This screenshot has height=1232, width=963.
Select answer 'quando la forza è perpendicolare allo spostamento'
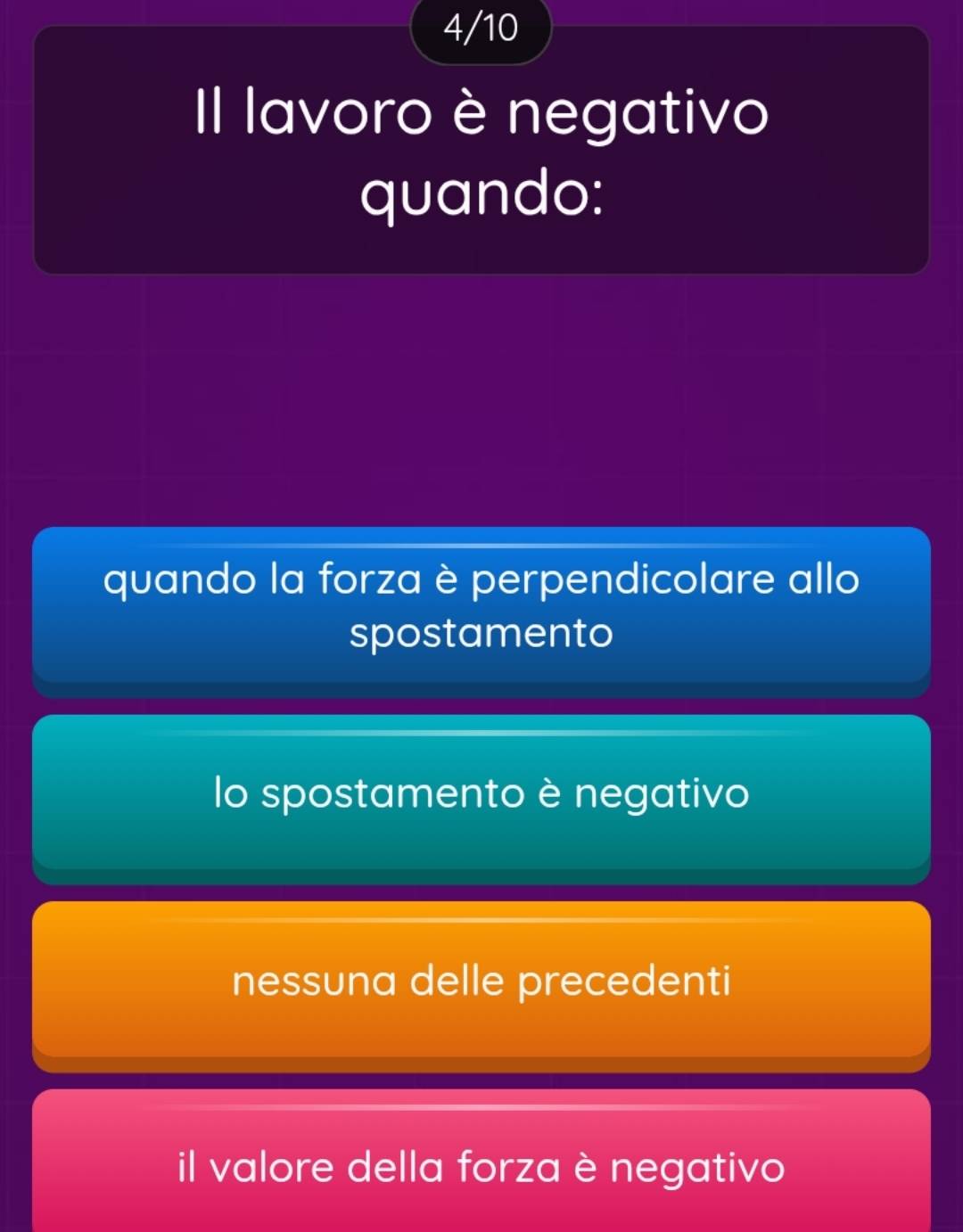tap(481, 607)
